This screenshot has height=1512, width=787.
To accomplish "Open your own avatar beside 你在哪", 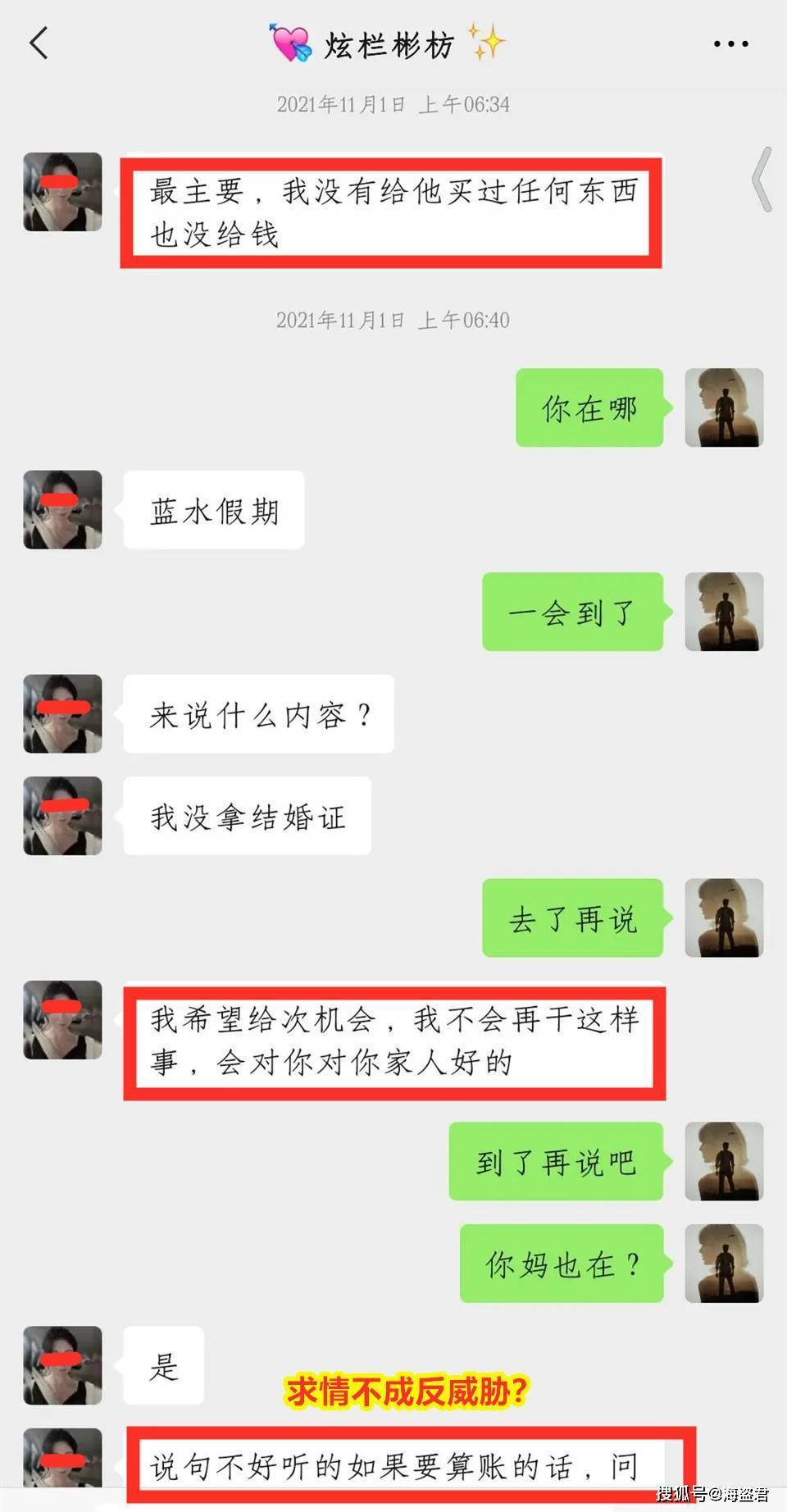I will pos(724,408).
